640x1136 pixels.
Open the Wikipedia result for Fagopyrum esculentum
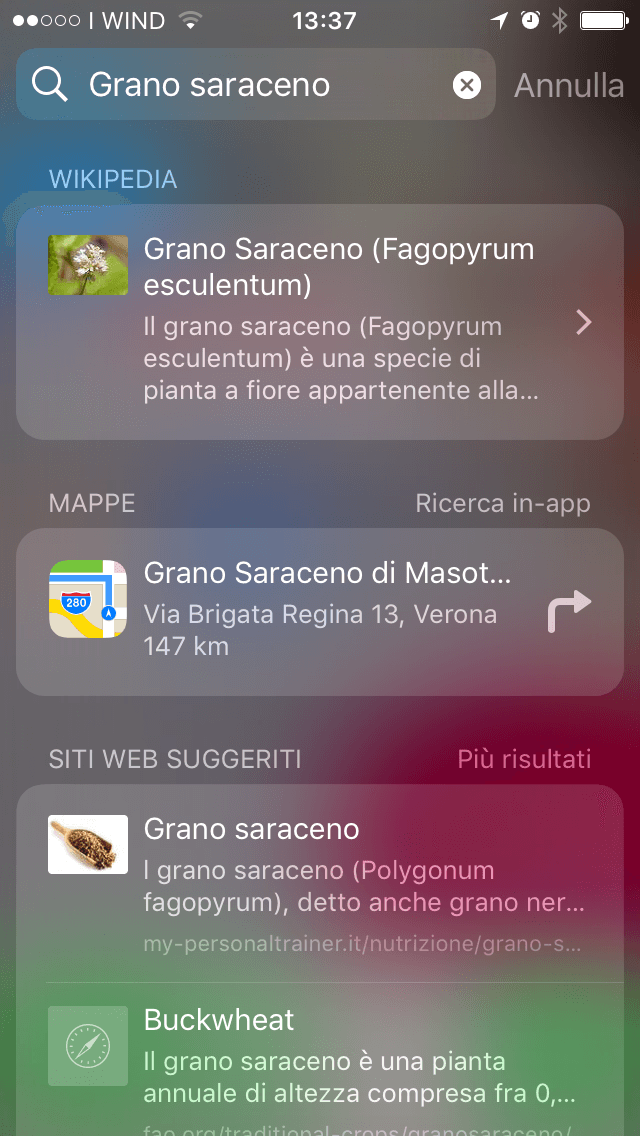pyautogui.click(x=320, y=322)
